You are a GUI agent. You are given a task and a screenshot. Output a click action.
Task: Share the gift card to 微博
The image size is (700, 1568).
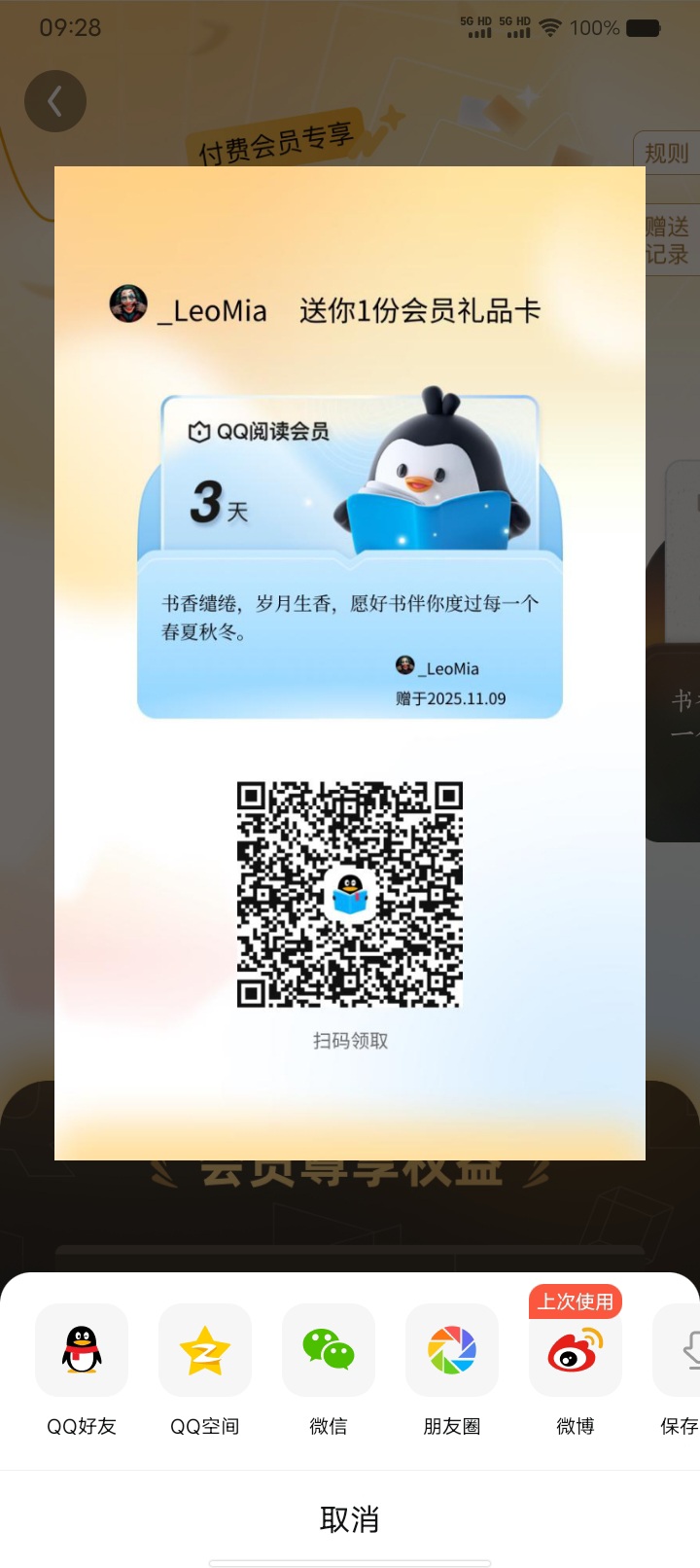pyautogui.click(x=576, y=1350)
